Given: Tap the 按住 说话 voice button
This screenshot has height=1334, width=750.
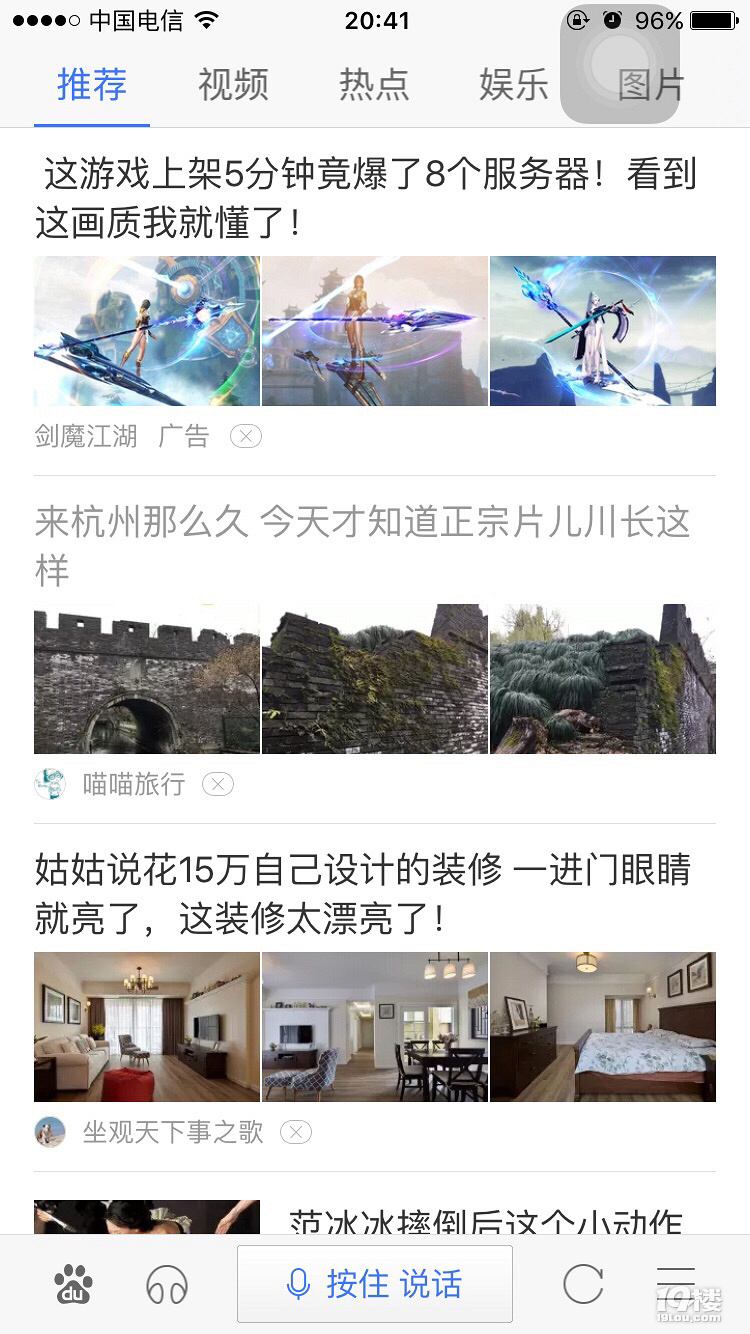Looking at the screenshot, I should tap(375, 1284).
